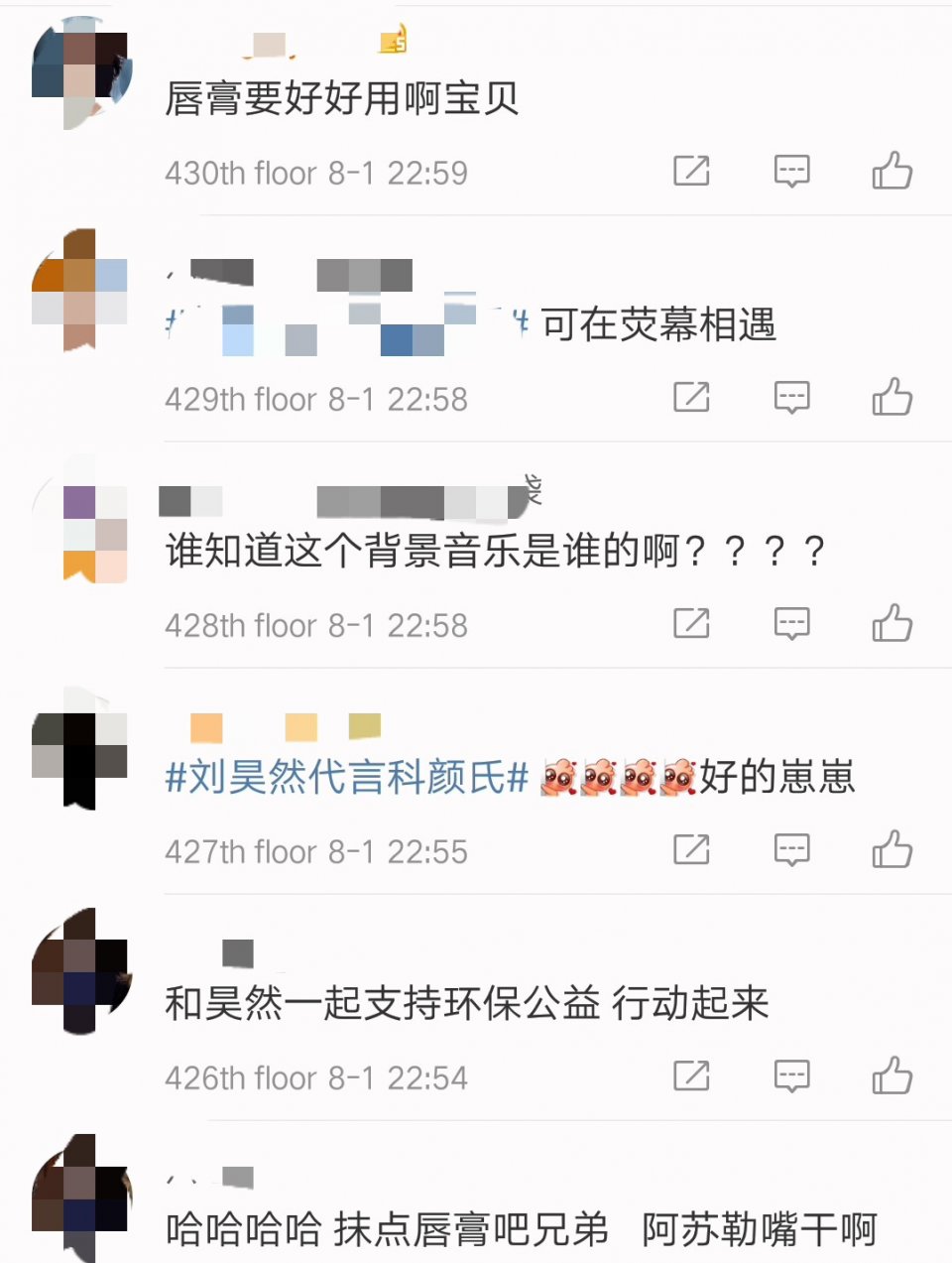Reply to the 427th floor comment
Viewport: 952px width, 1263px height.
(791, 850)
